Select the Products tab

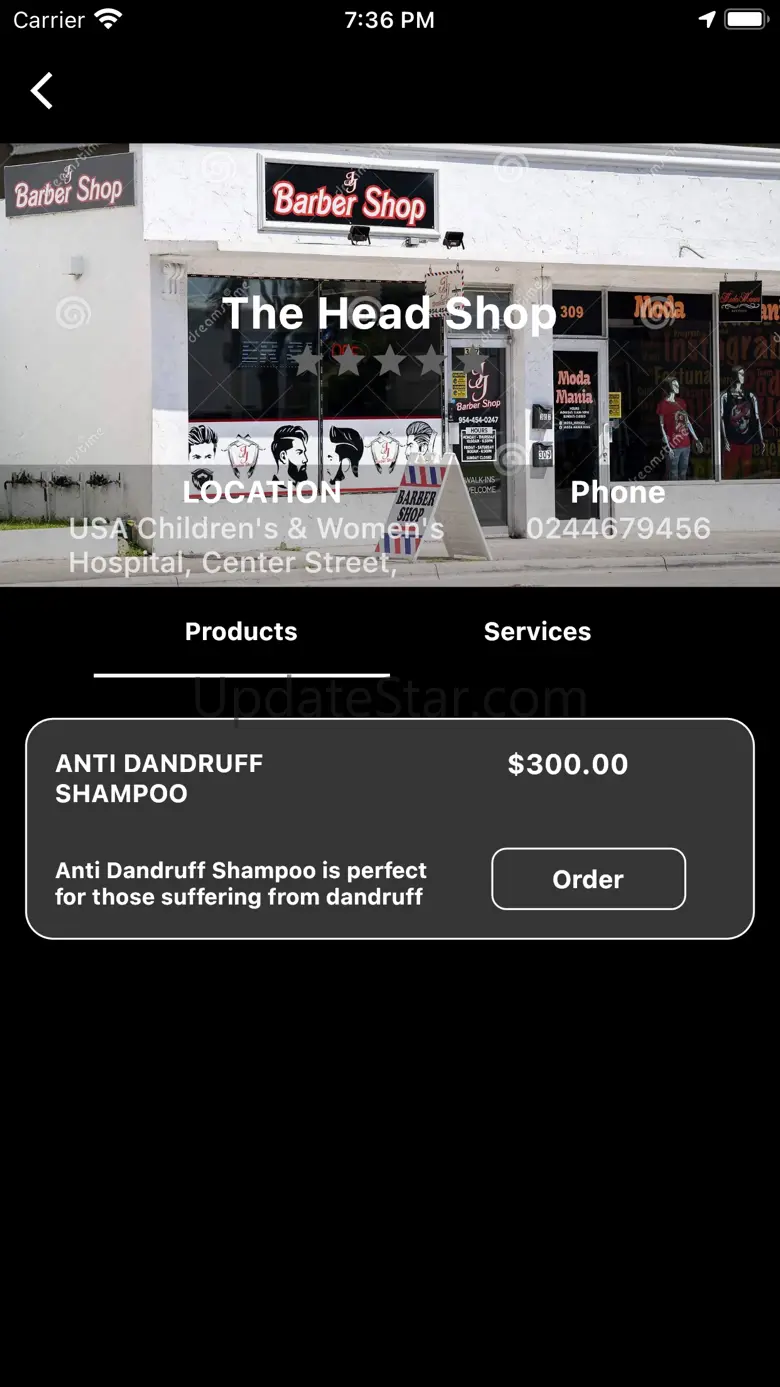pyautogui.click(x=241, y=631)
